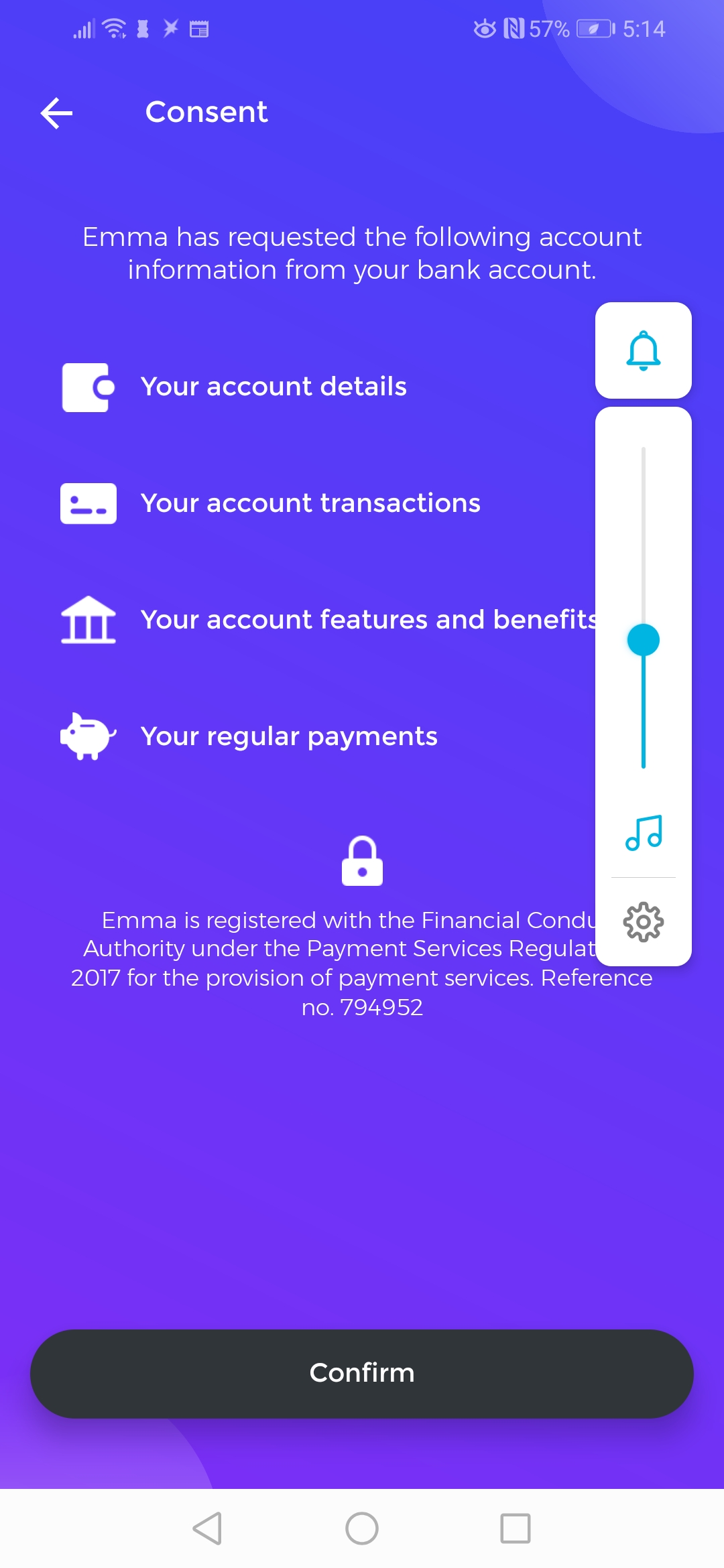Tap the Confirm button
724x1568 pixels.
(x=362, y=1373)
